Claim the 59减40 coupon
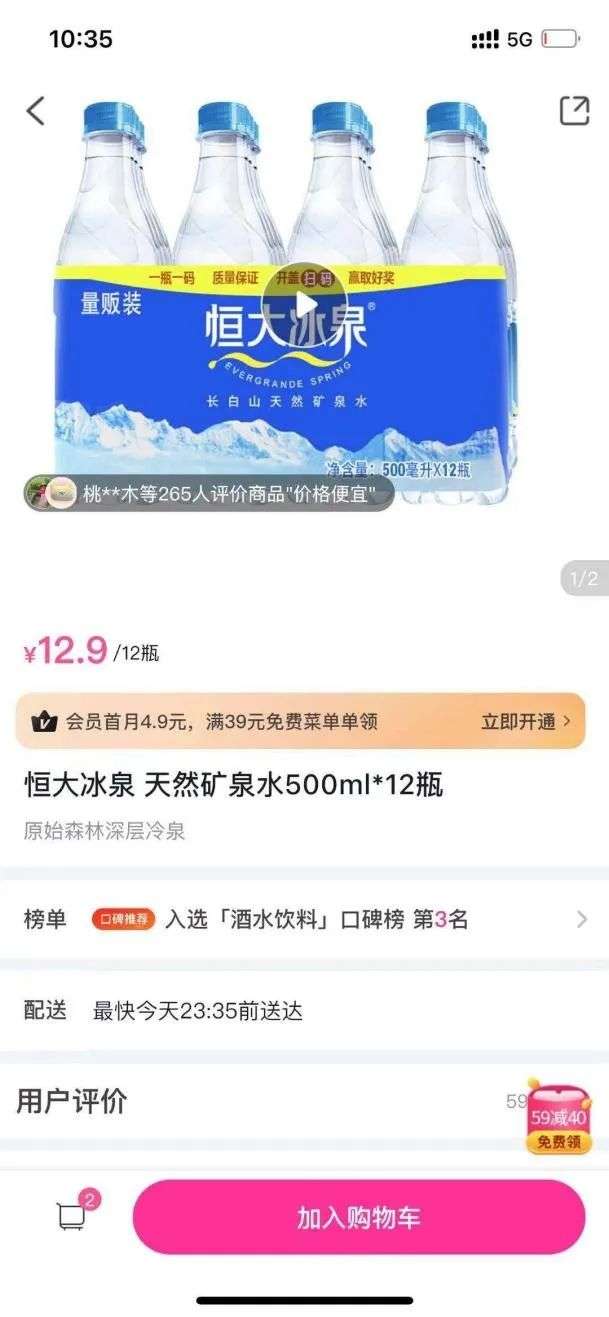 point(559,1119)
